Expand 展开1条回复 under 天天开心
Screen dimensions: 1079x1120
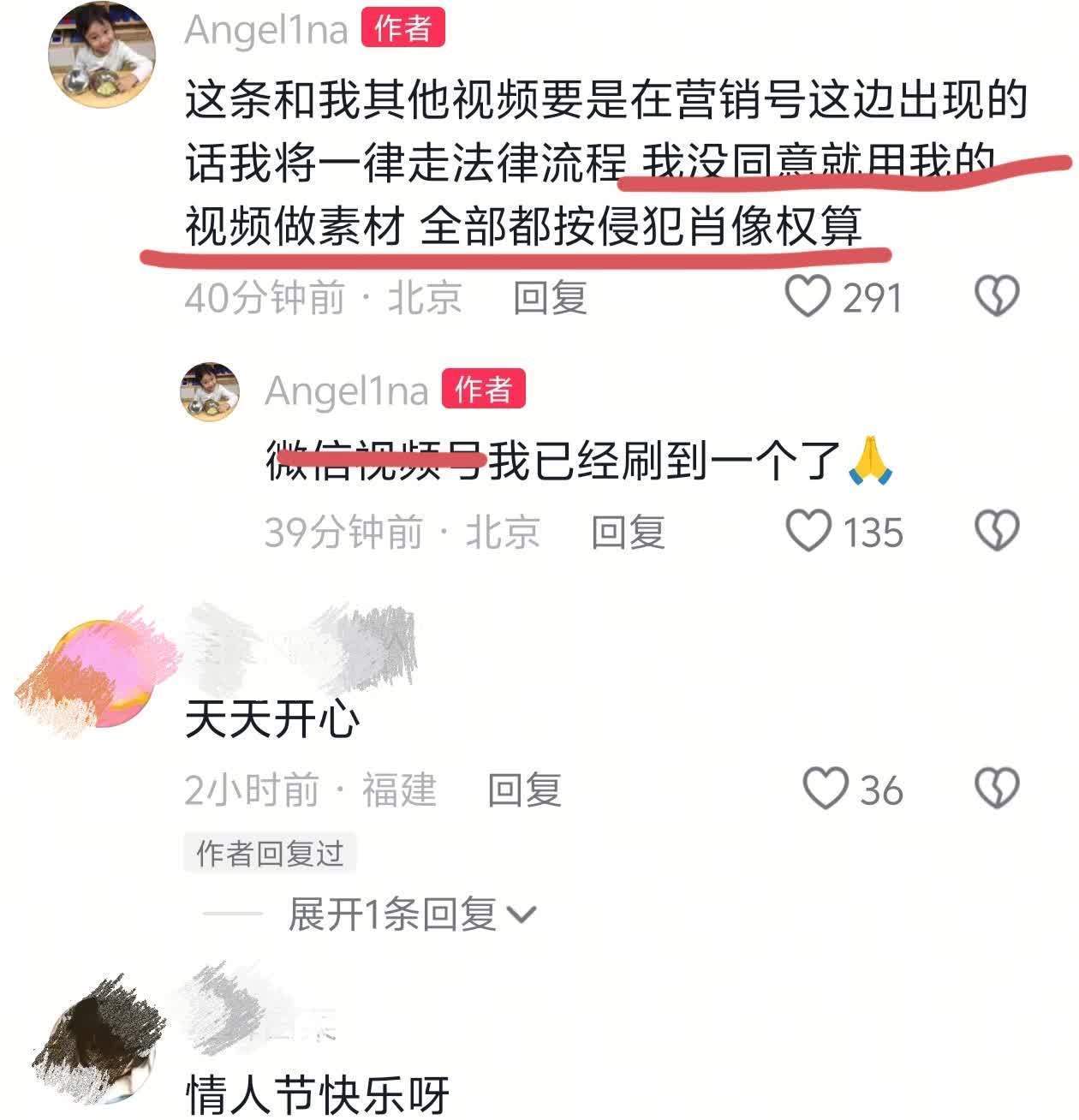click(x=411, y=914)
